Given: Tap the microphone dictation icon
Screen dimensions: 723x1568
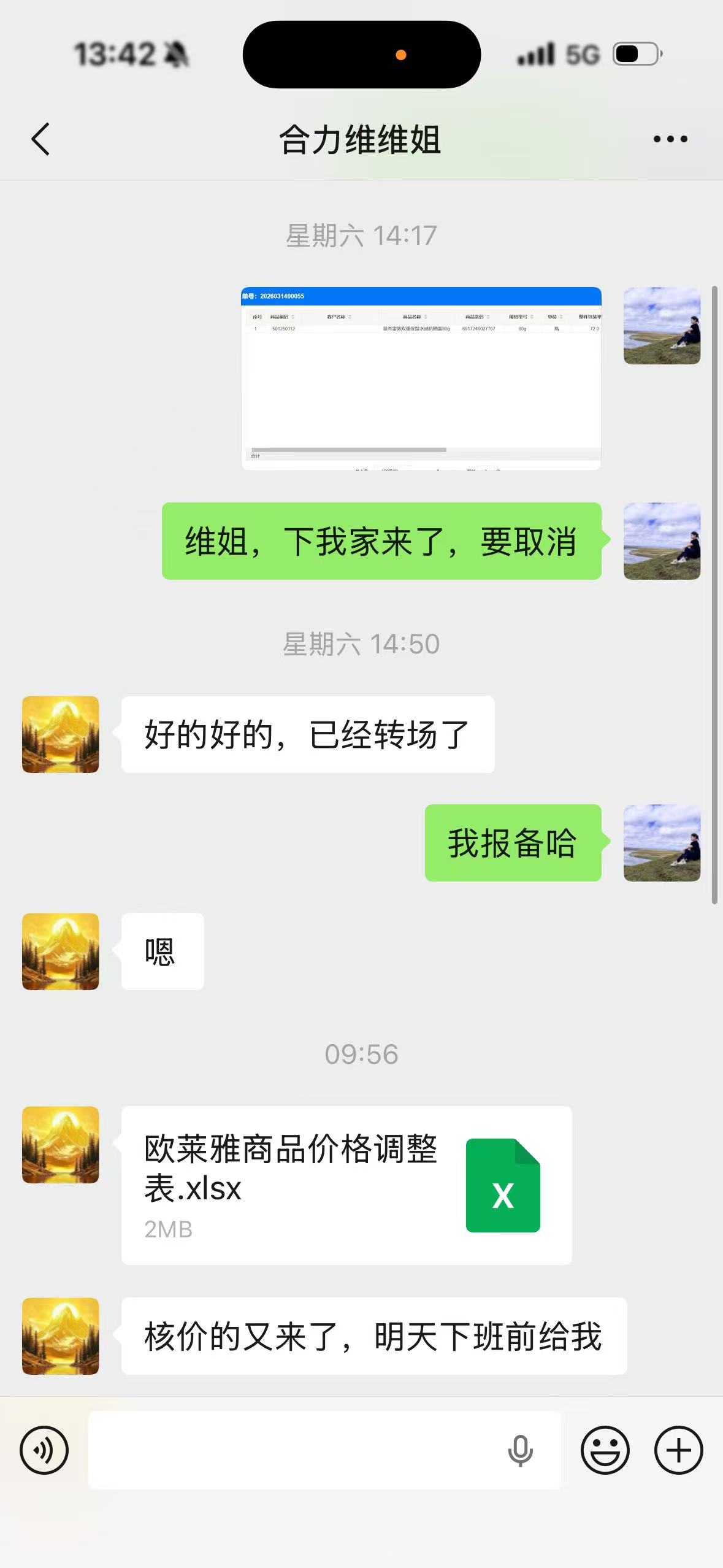Looking at the screenshot, I should point(520,1451).
